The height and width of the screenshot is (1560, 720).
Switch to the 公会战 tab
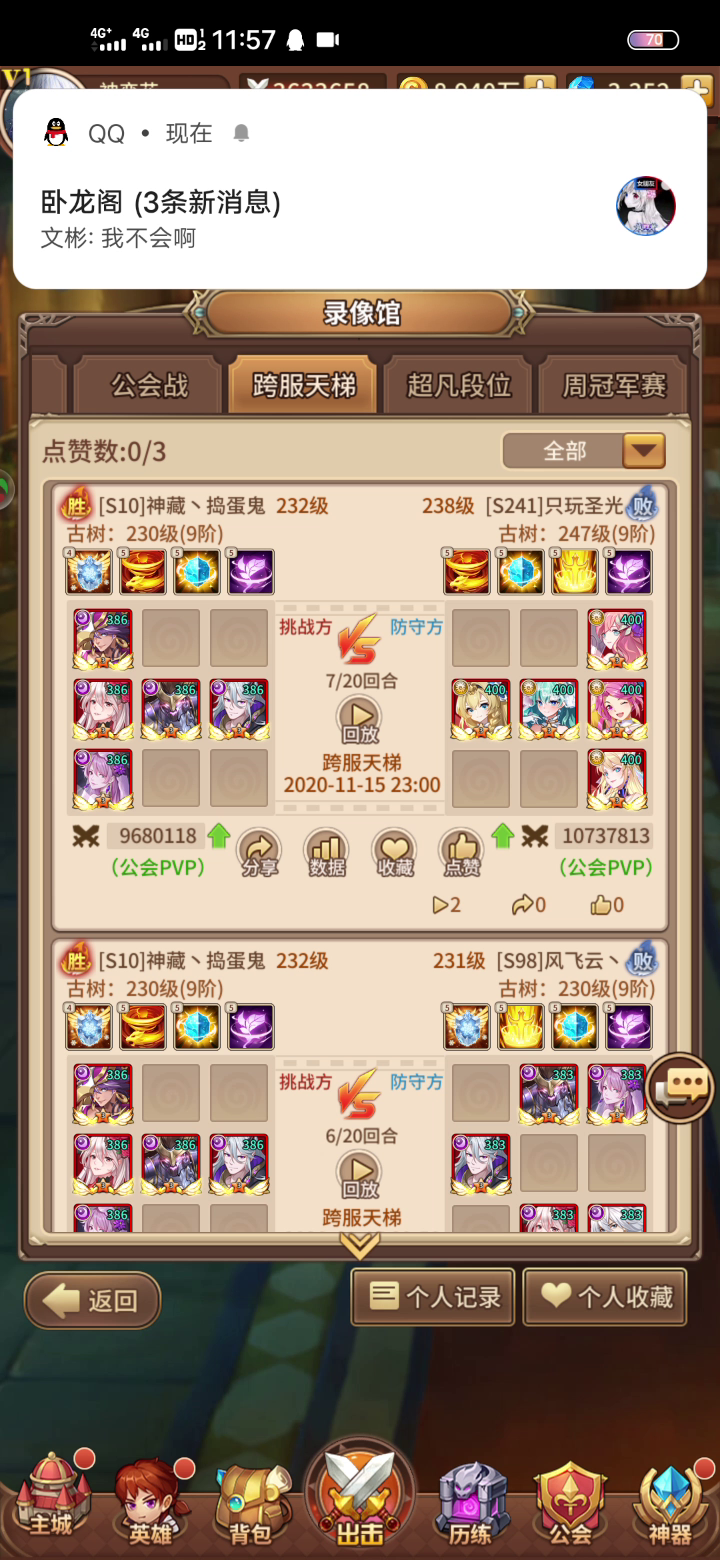pyautogui.click(x=148, y=385)
